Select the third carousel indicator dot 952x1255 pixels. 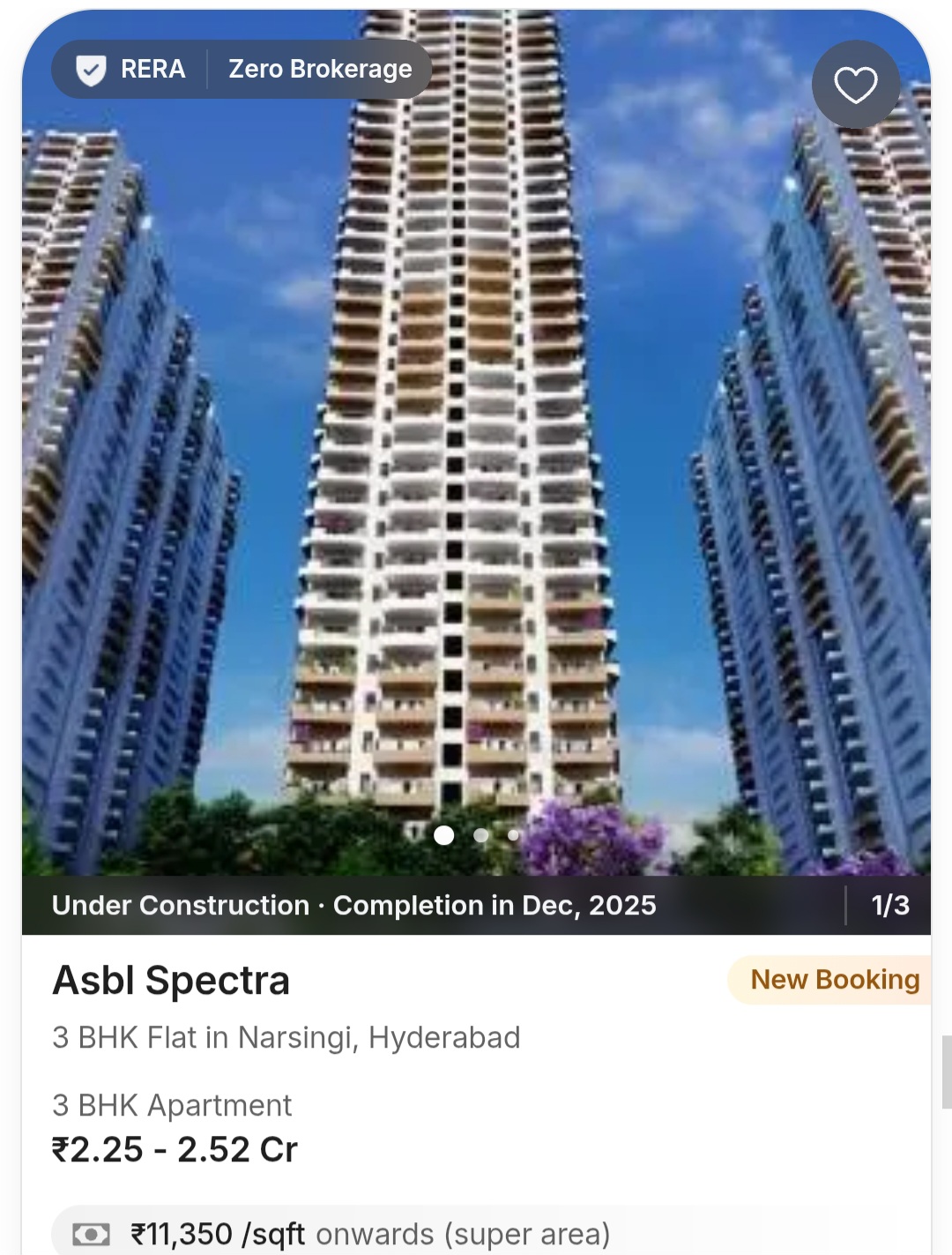514,833
